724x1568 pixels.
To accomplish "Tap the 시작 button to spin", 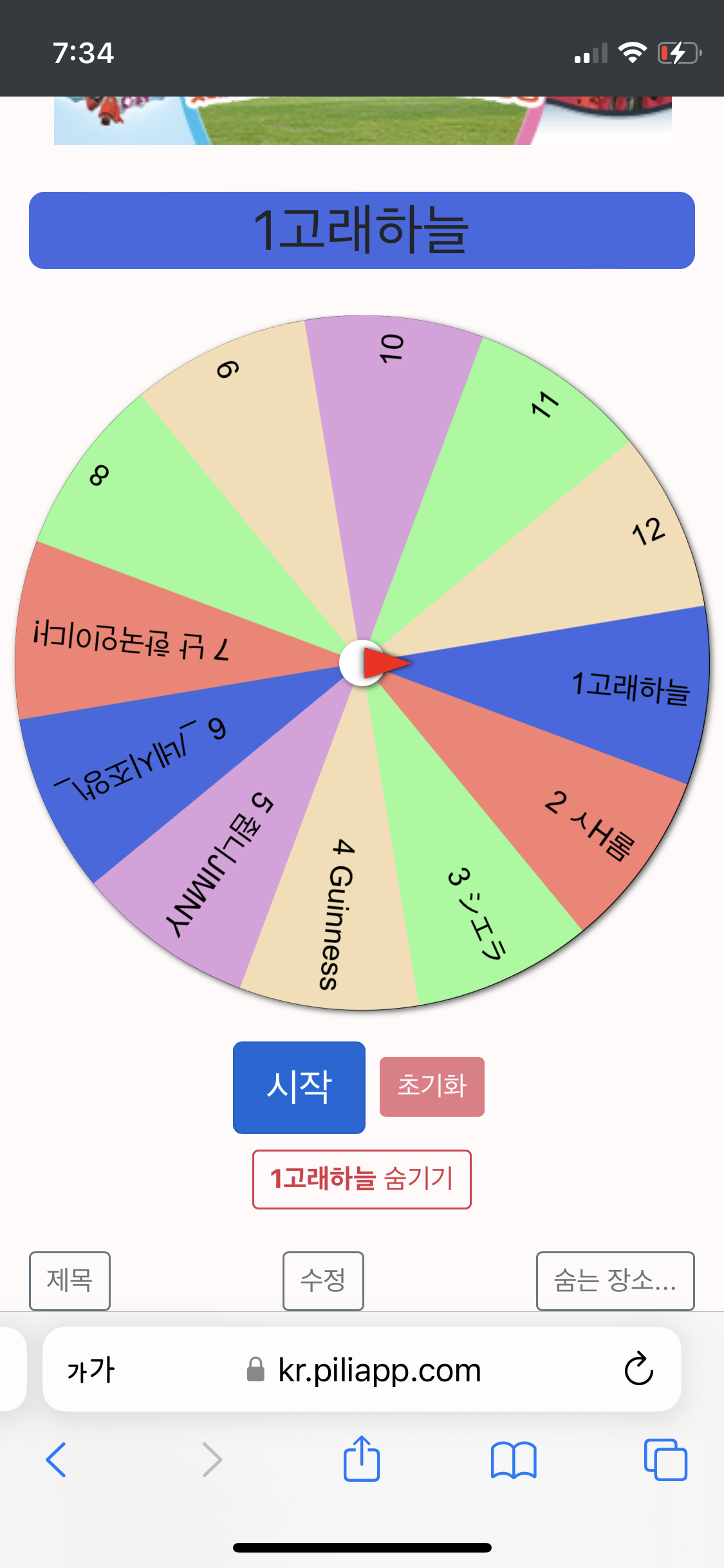I will tap(299, 1087).
